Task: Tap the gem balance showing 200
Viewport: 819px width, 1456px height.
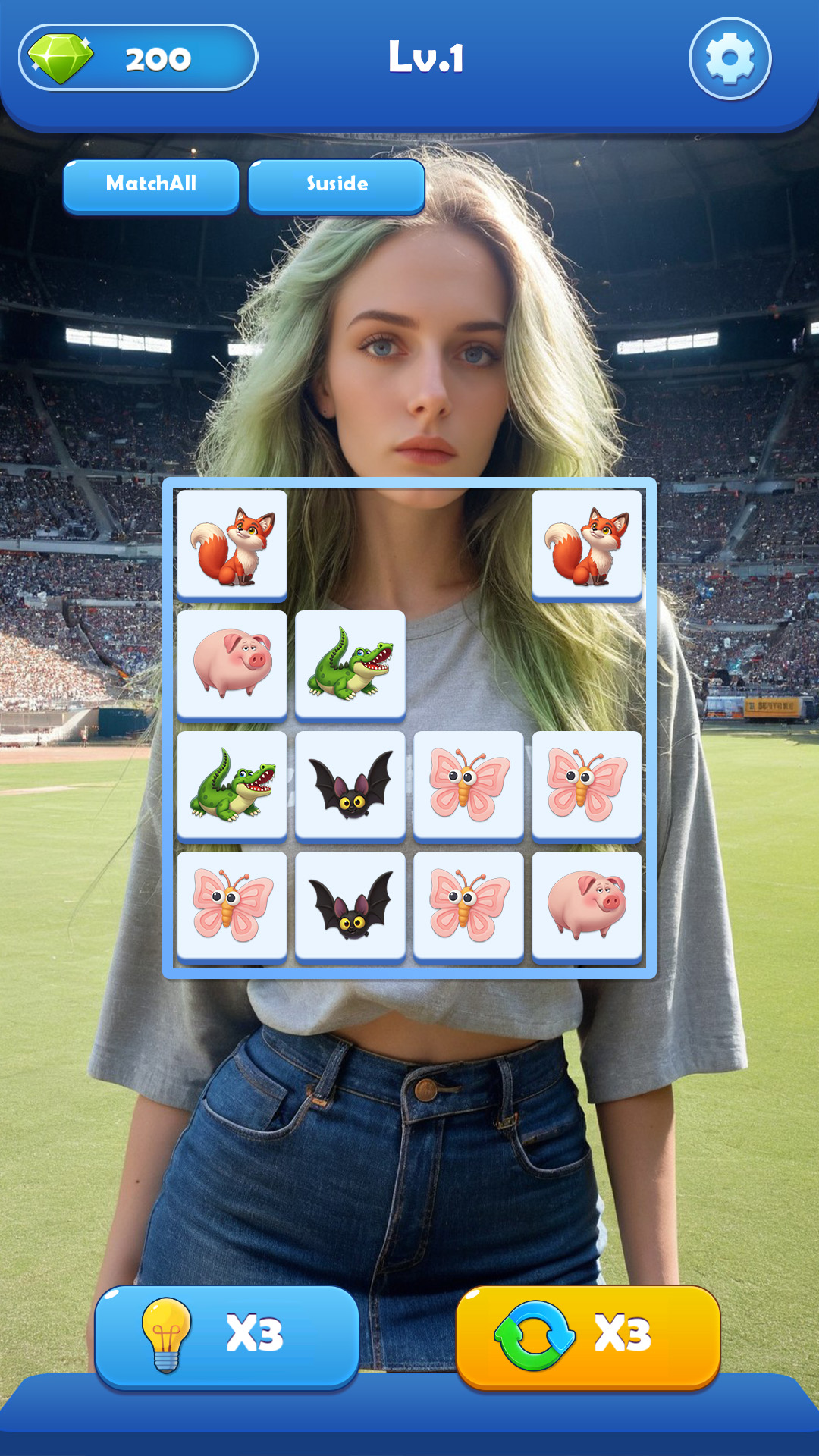Action: [x=138, y=58]
